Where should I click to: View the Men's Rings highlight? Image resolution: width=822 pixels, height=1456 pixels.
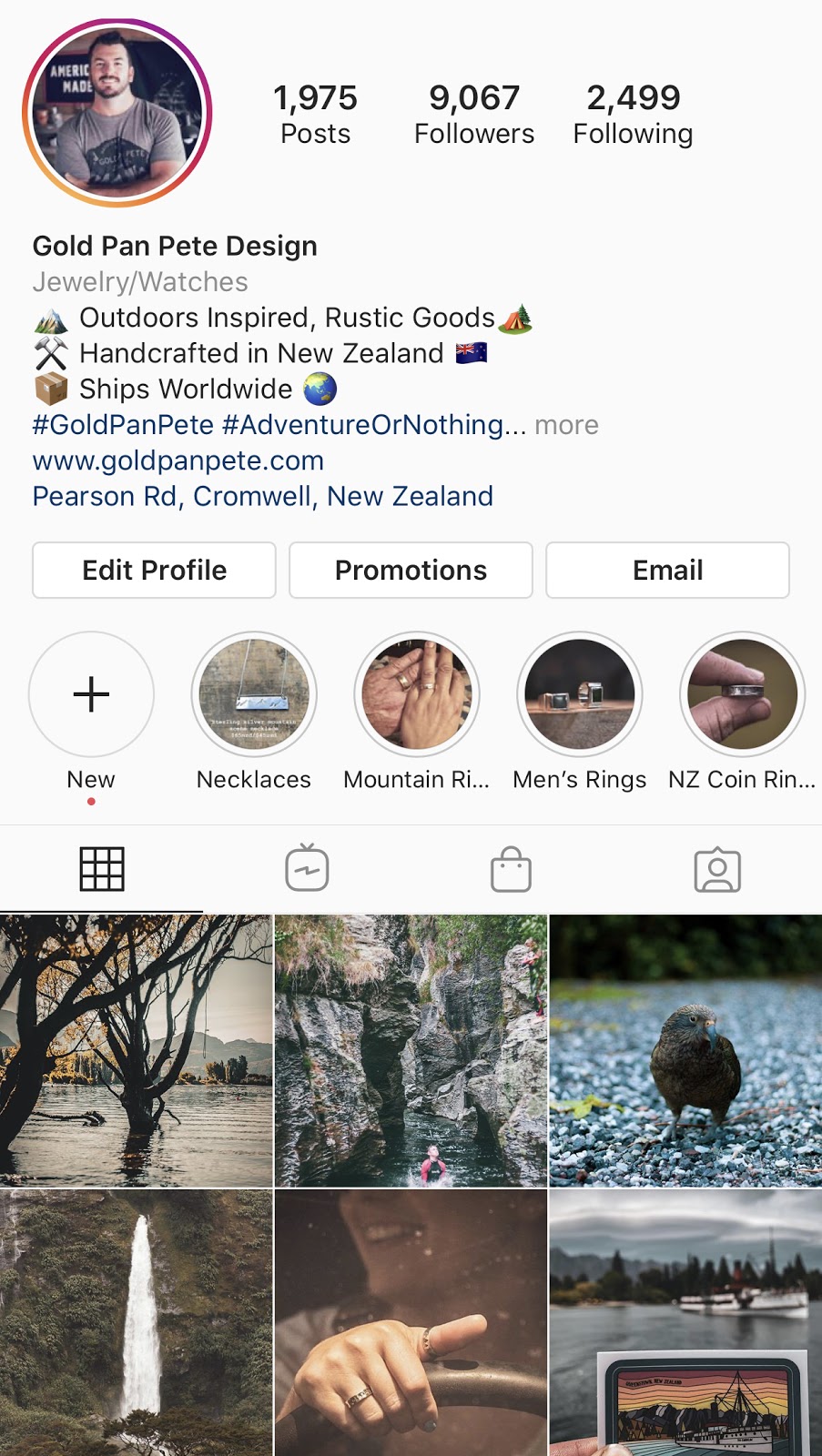pos(580,694)
